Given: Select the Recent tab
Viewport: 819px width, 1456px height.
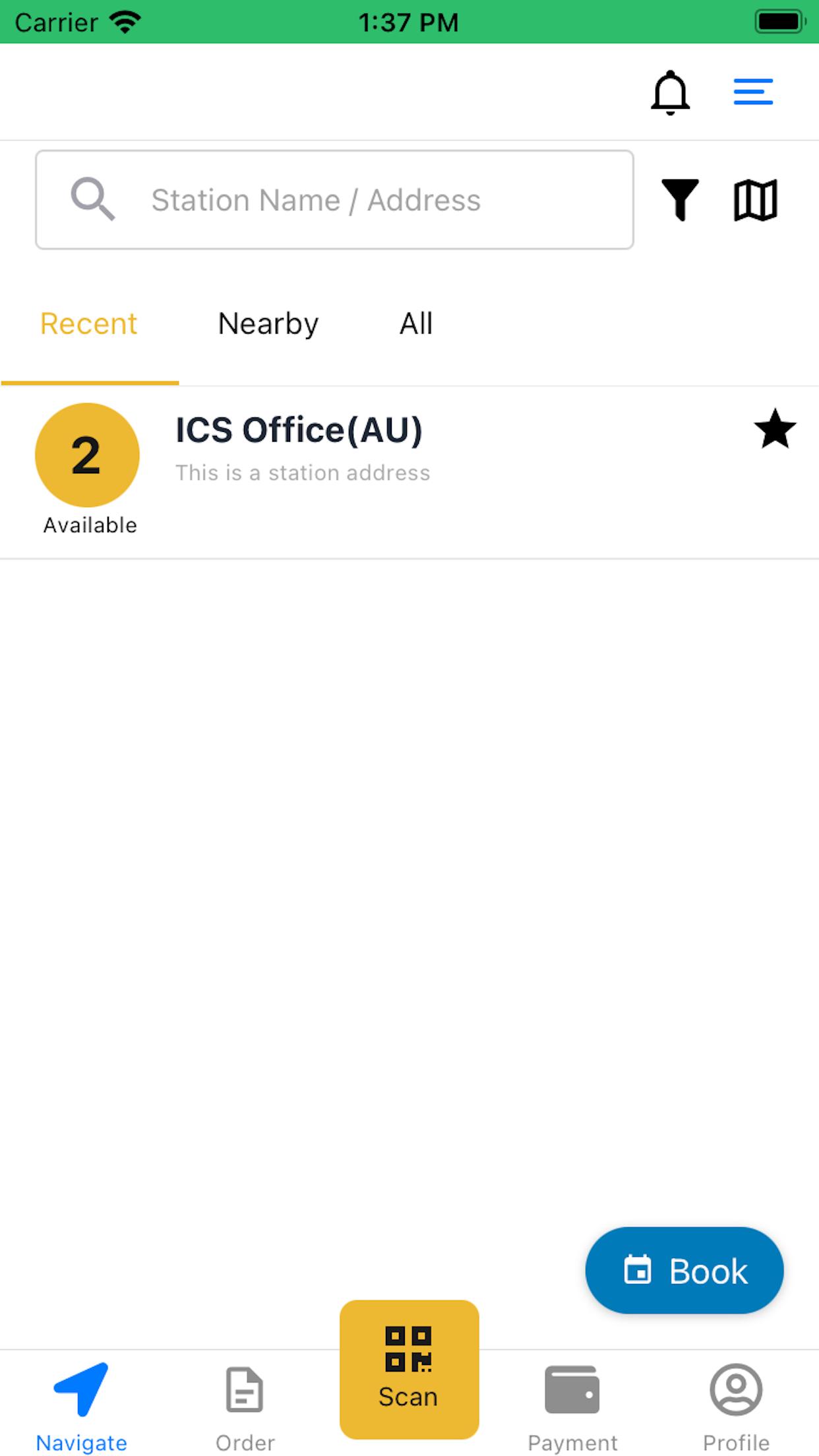Looking at the screenshot, I should 89,324.
